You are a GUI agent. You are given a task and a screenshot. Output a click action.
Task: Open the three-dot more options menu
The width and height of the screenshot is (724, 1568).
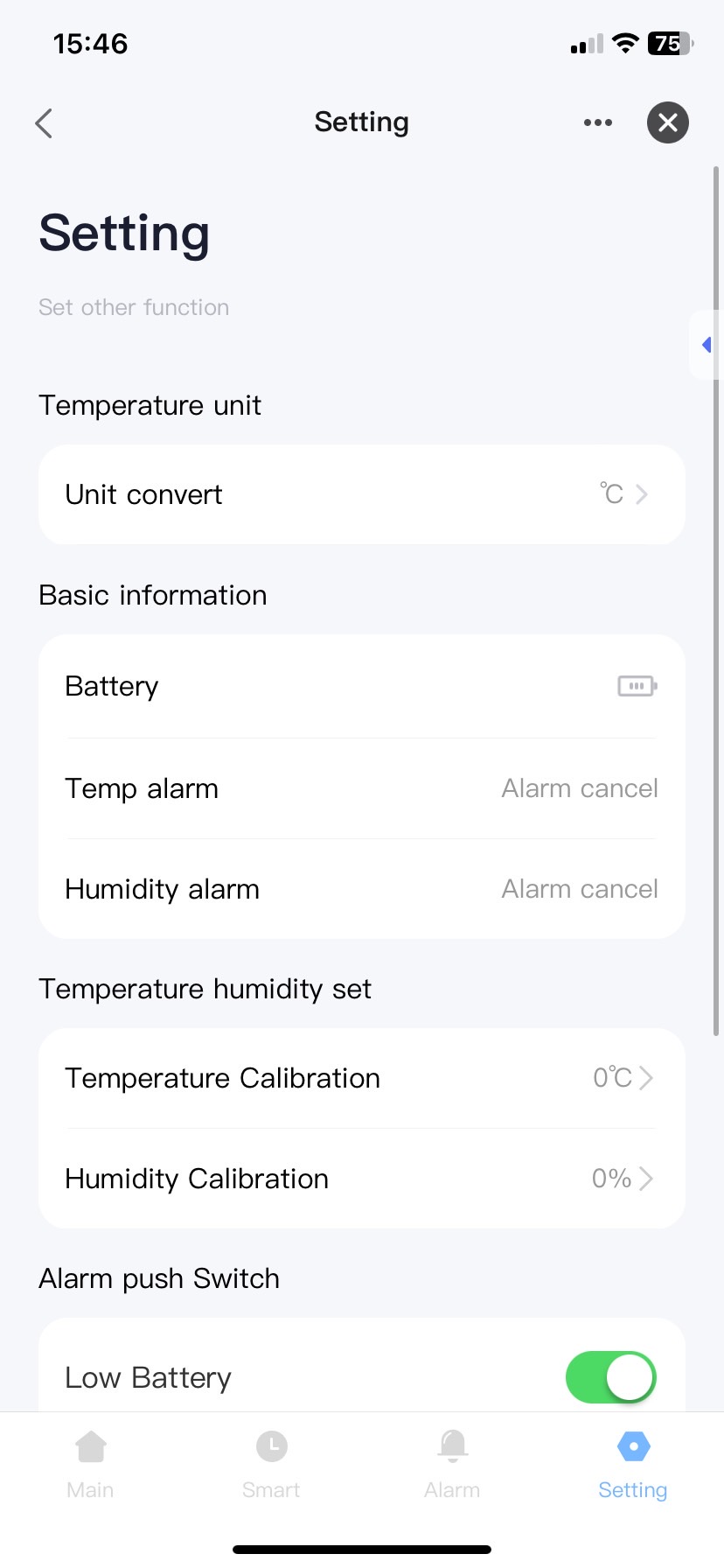click(597, 122)
